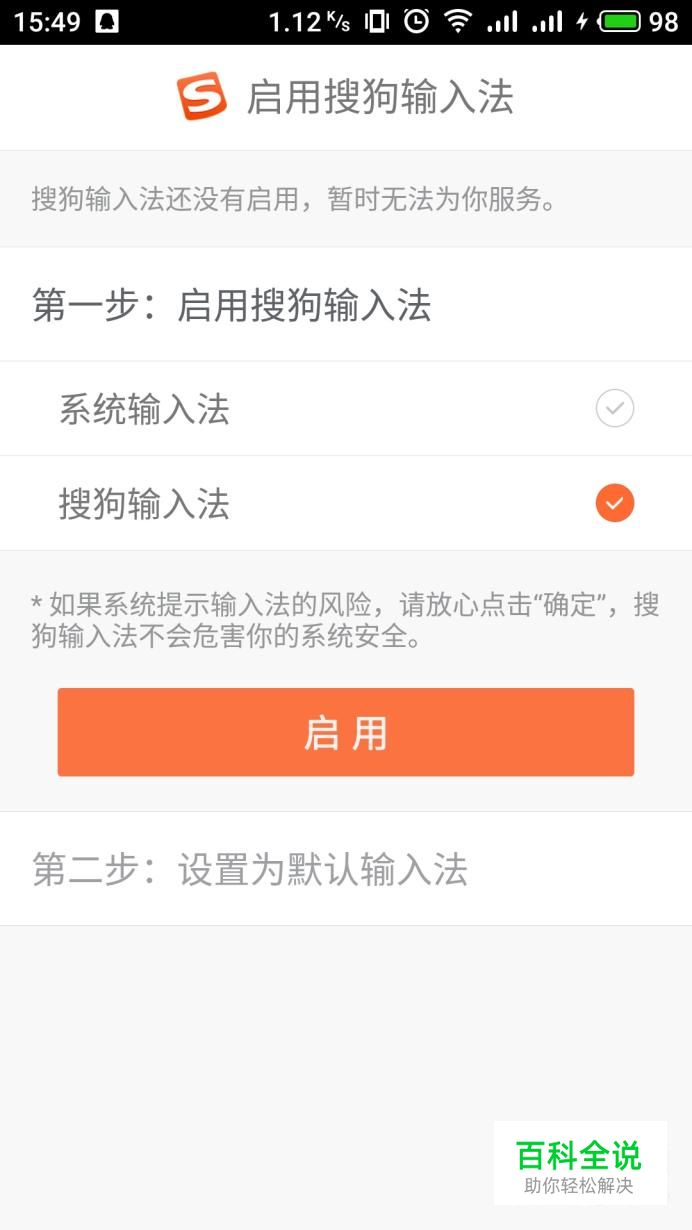Image resolution: width=692 pixels, height=1230 pixels.
Task: Tap the orange 启用 button
Action: [x=345, y=732]
